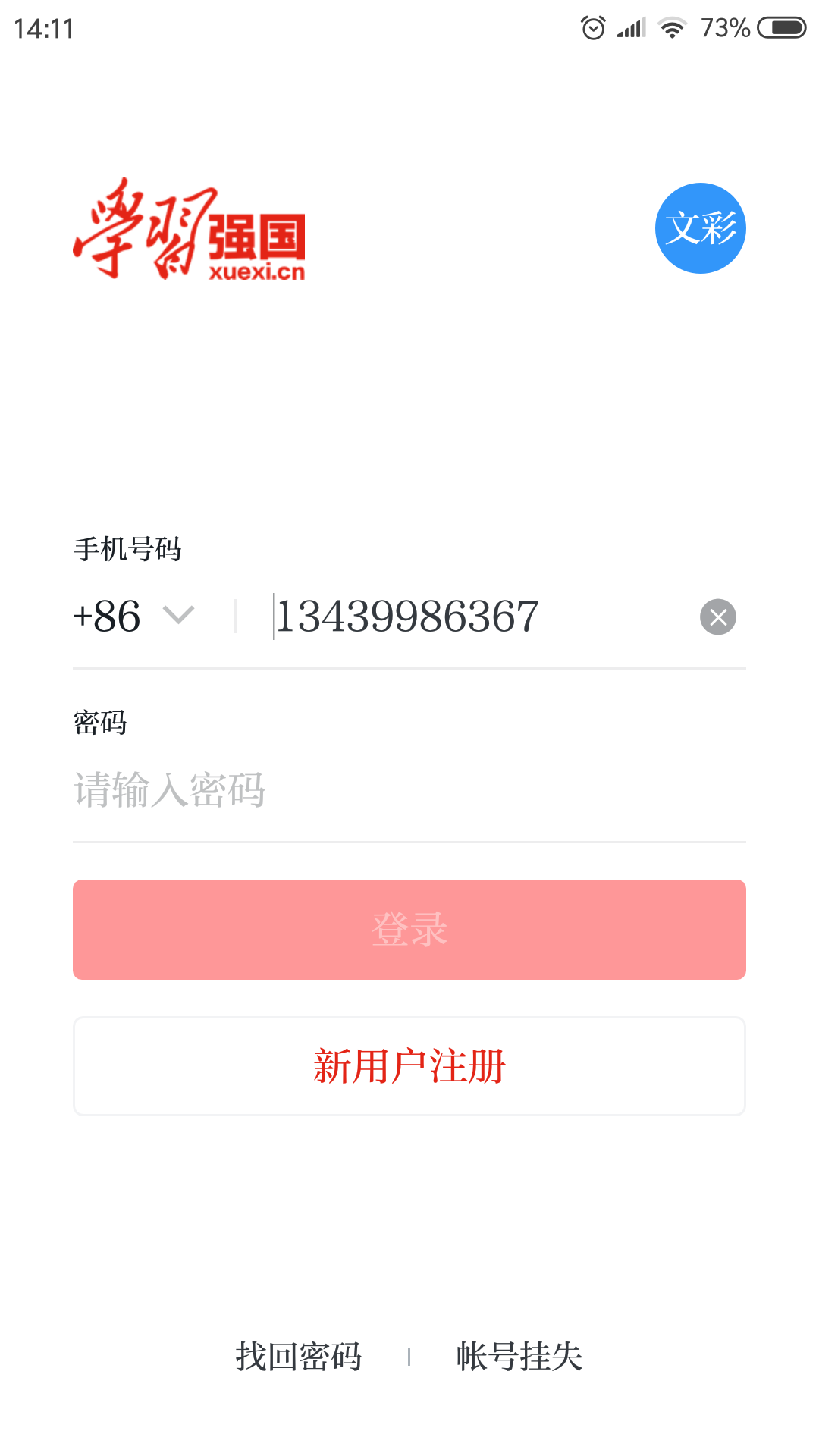Tap the blue 文彩 avatar
819x1456 pixels.
coord(701,228)
